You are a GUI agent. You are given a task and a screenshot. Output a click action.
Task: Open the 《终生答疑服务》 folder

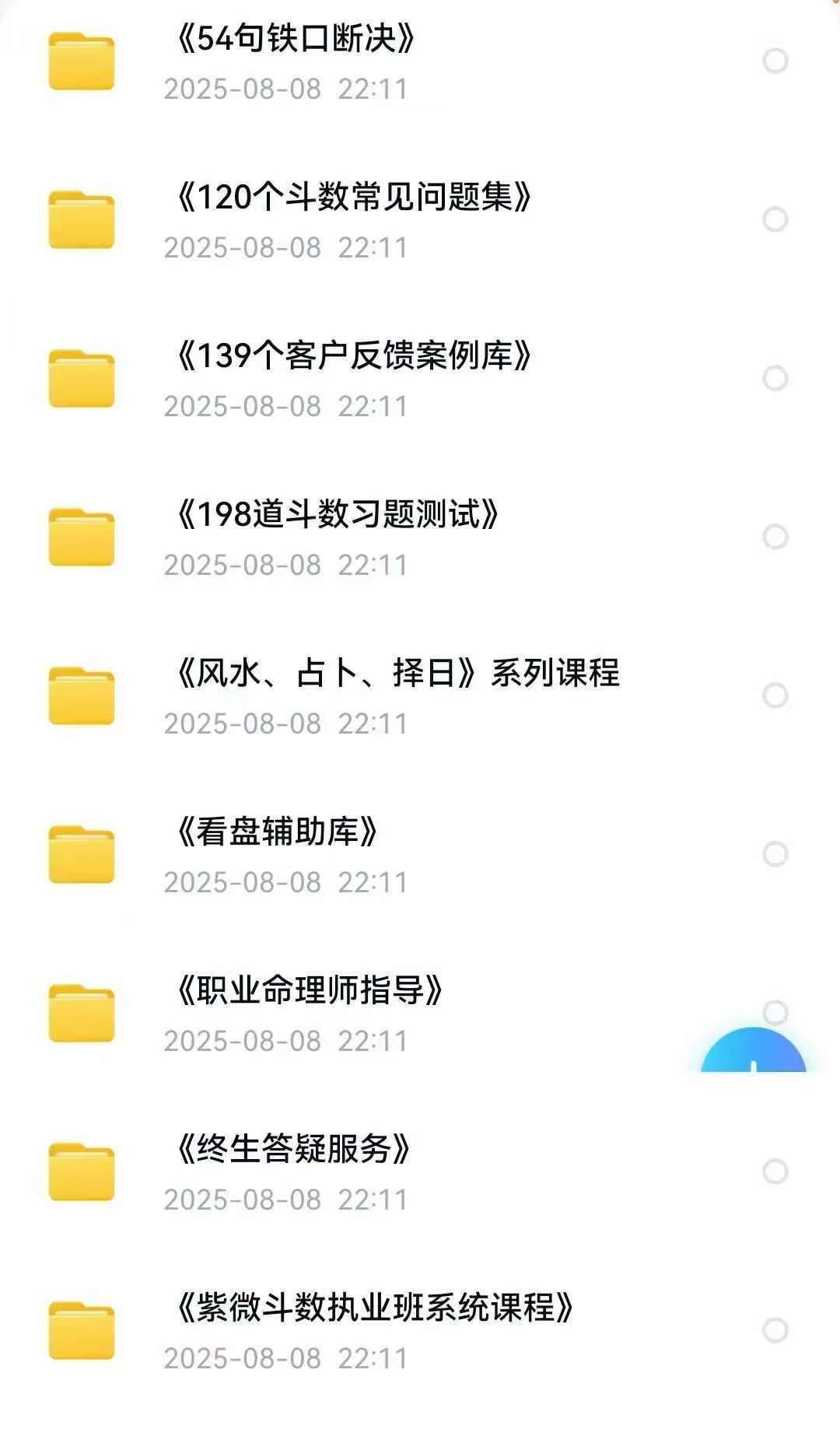point(293,1150)
